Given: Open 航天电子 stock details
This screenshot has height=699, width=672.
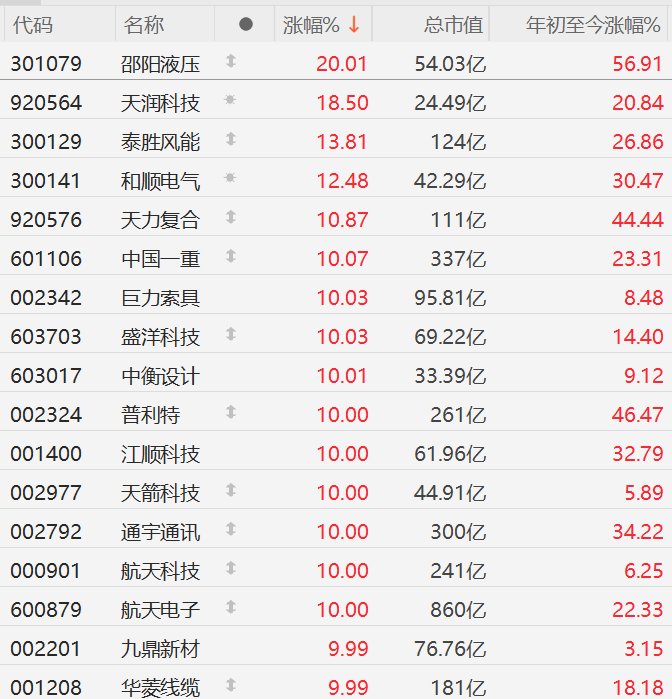Looking at the screenshot, I should [x=161, y=610].
